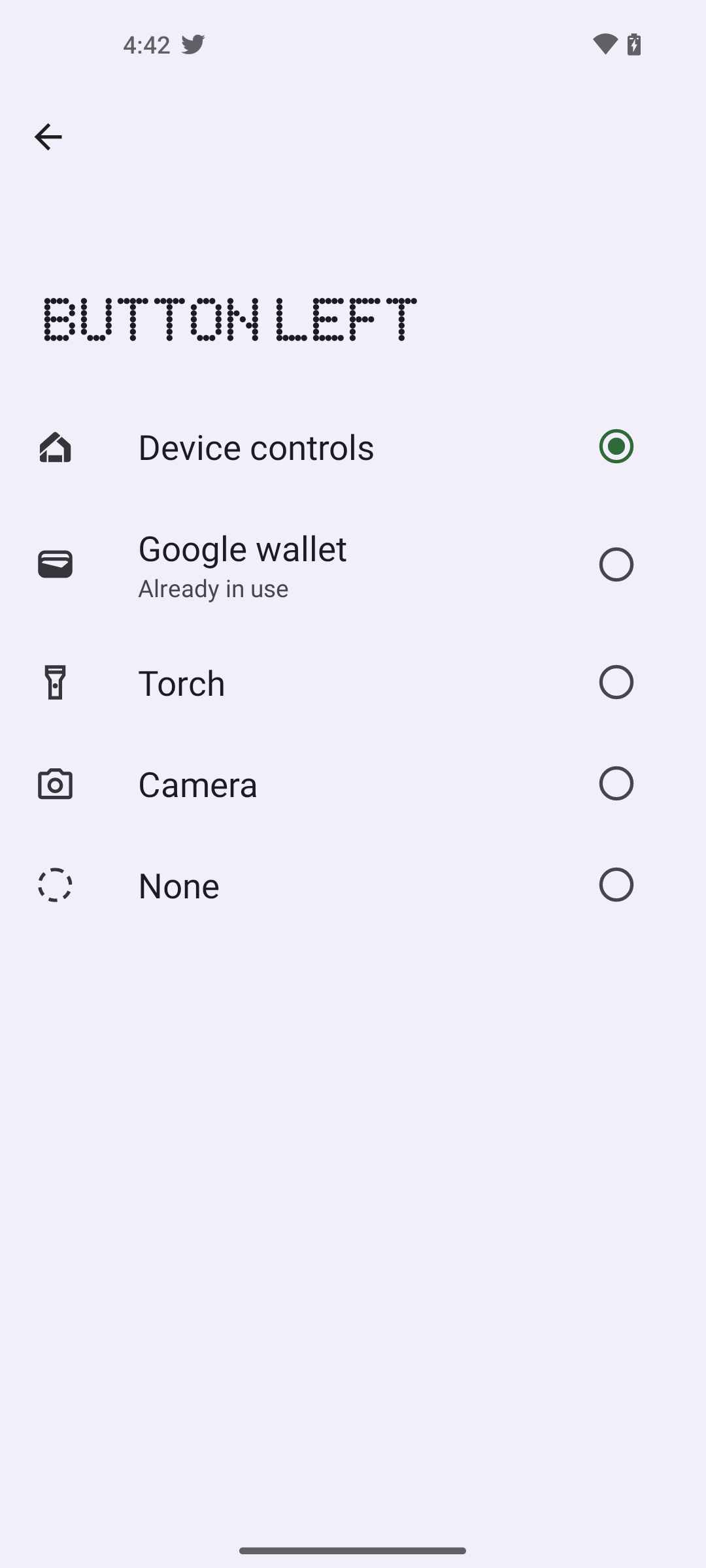
Task: Pick Camera as the left shortcut
Action: 616,783
